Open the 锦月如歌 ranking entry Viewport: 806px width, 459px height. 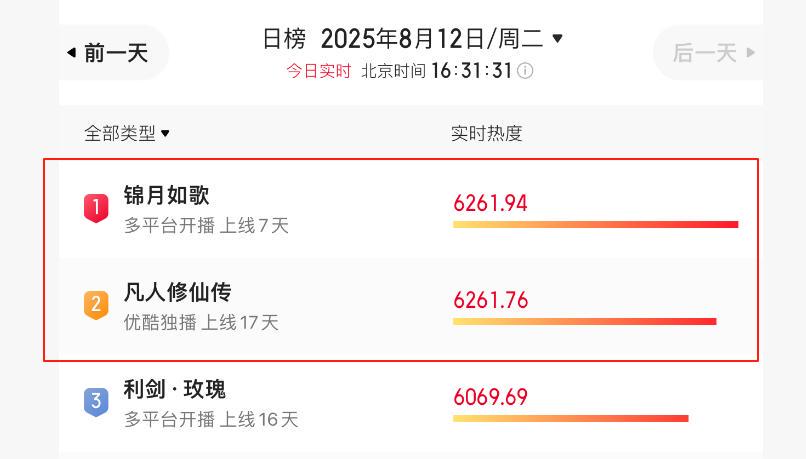167,195
